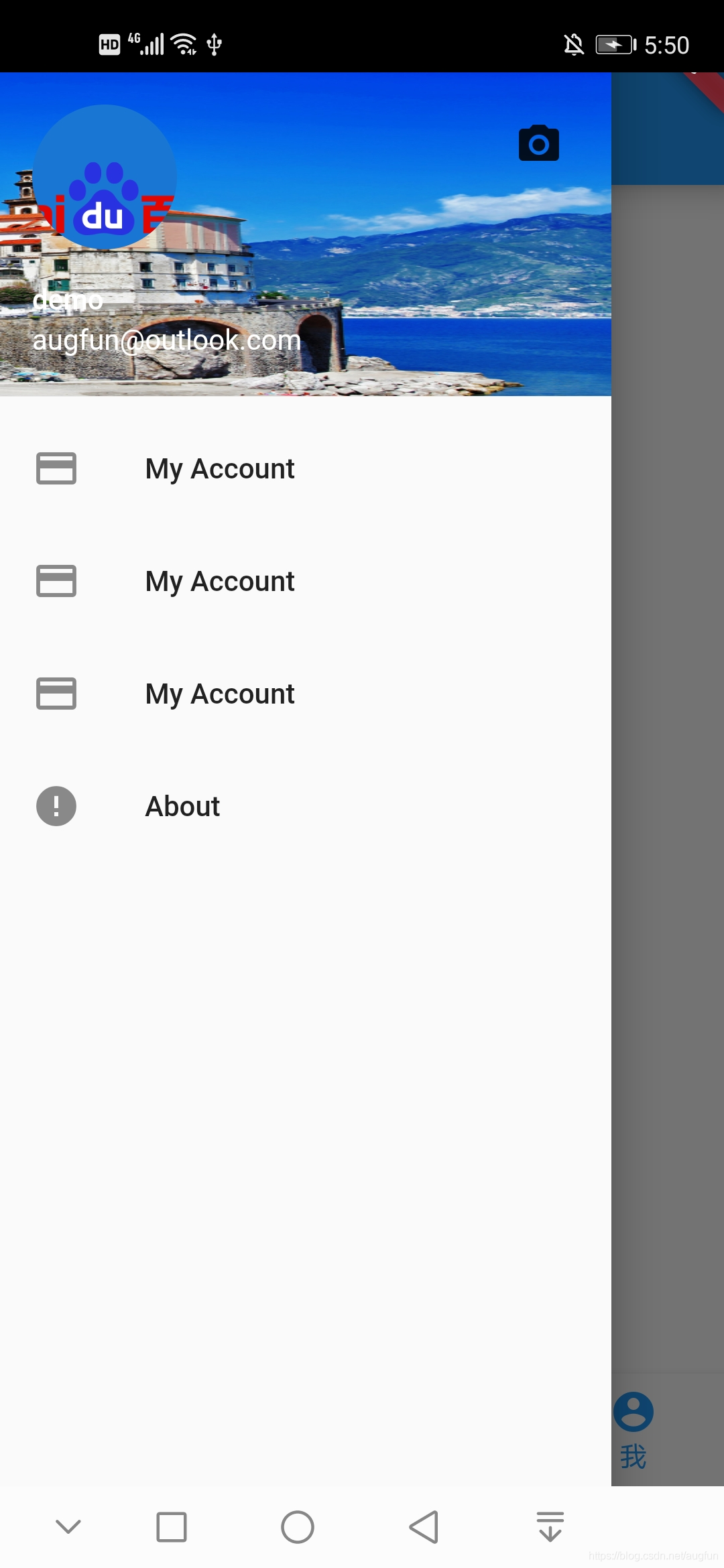Pull down notifications using the arrow icon
Image resolution: width=724 pixels, height=1568 pixels.
pyautogui.click(x=550, y=1526)
